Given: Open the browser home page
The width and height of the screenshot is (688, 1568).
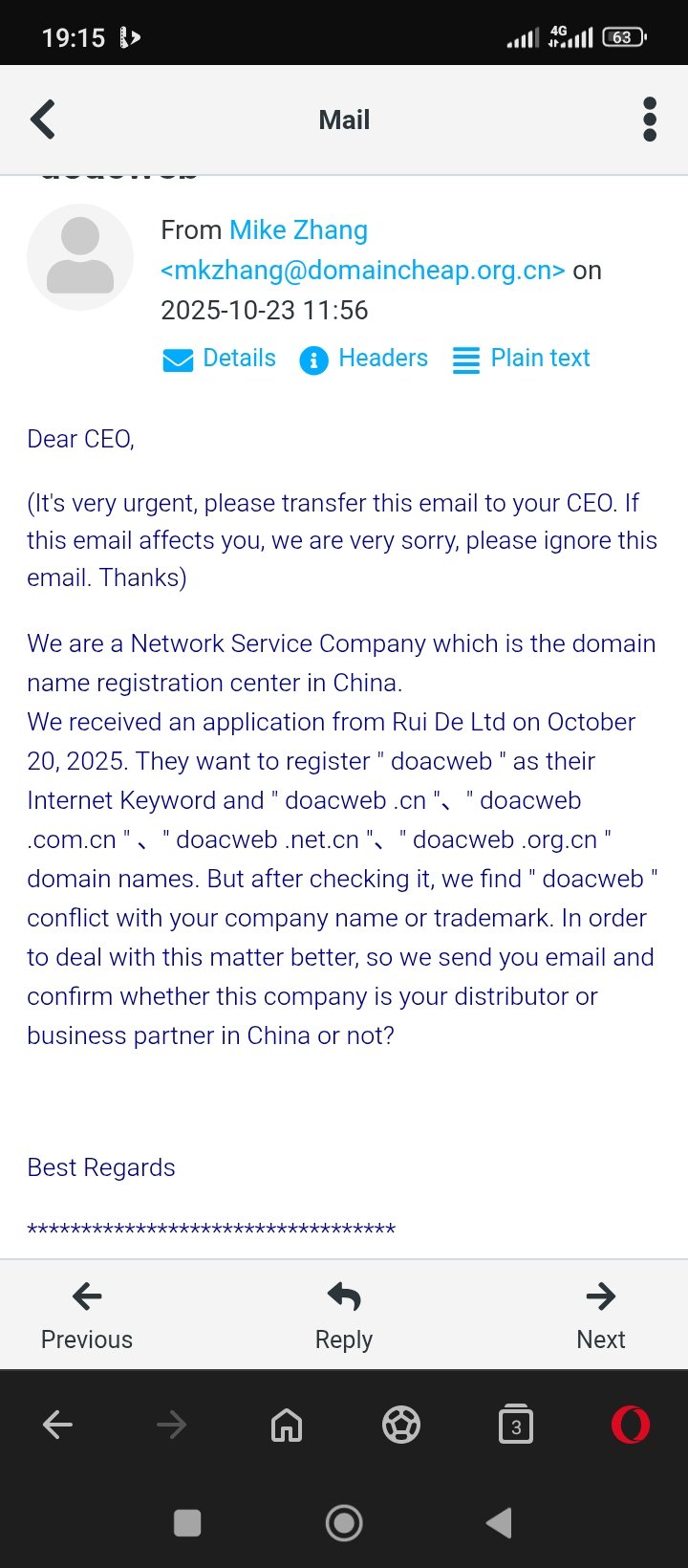Looking at the screenshot, I should [x=287, y=1426].
